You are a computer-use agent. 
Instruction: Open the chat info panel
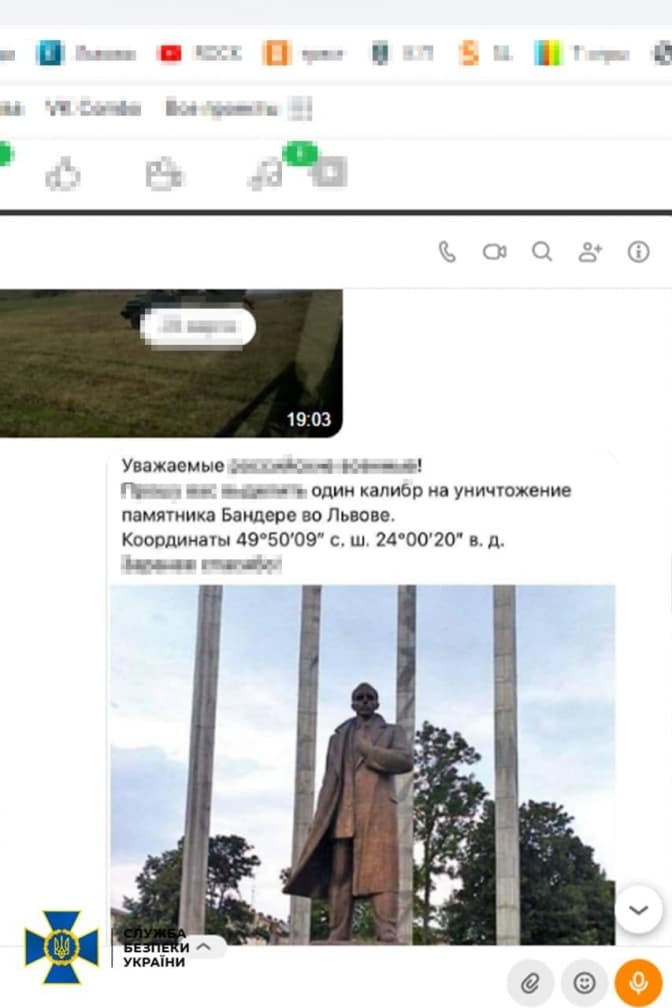(638, 252)
